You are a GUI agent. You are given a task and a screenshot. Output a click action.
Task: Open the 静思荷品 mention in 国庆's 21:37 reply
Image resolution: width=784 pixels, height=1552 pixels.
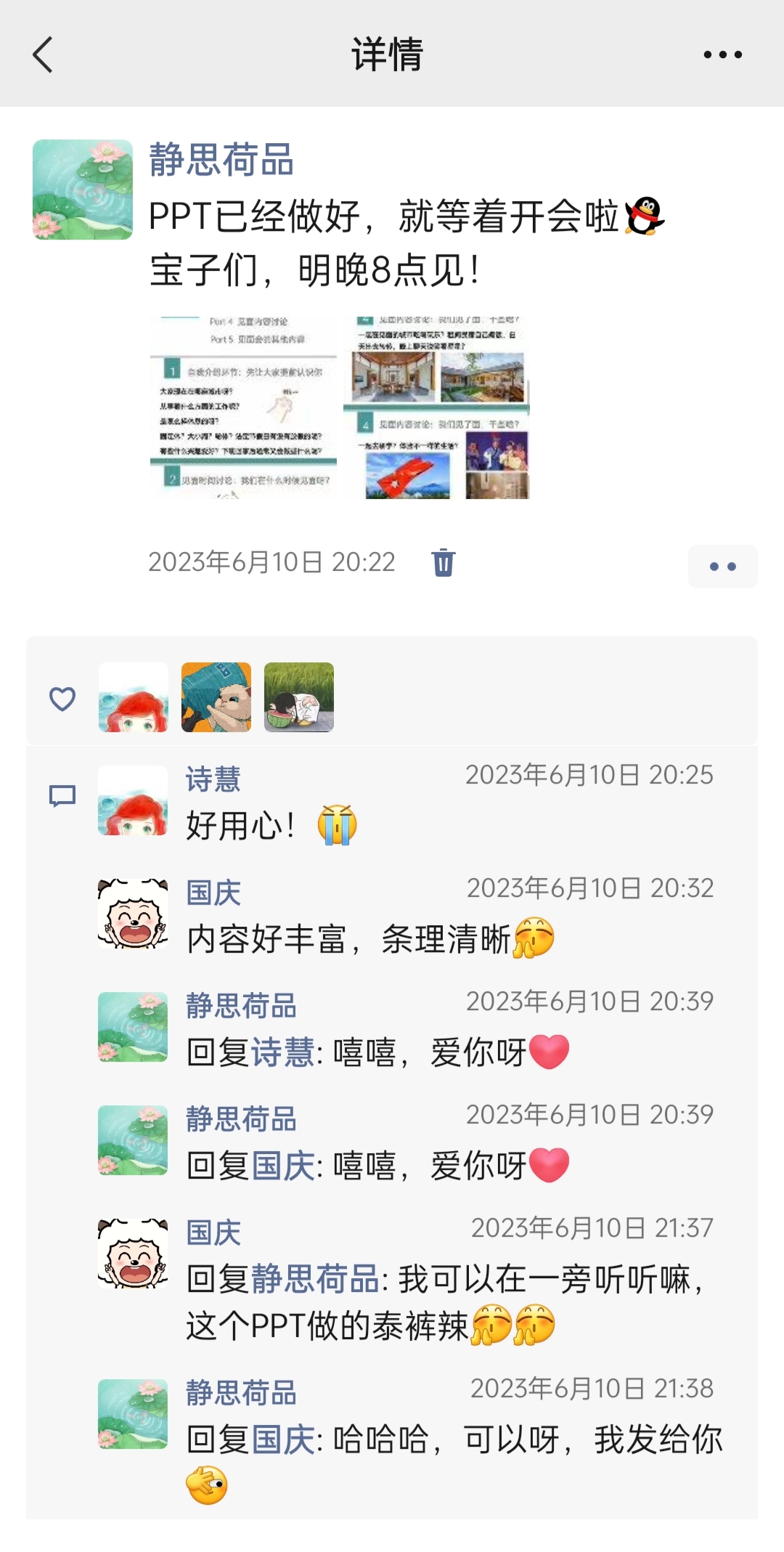tap(314, 1279)
